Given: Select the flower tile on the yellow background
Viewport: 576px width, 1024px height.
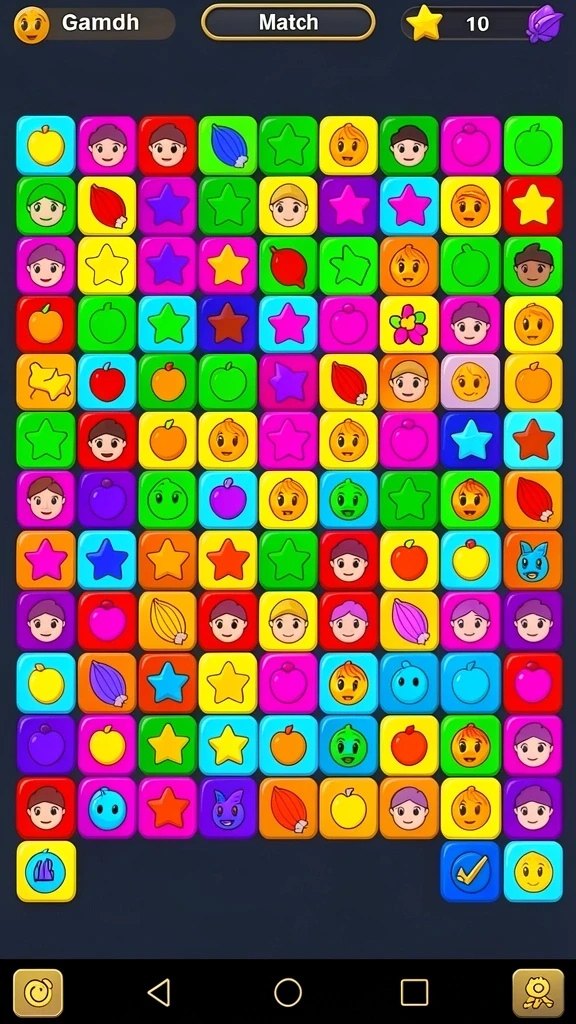Looking at the screenshot, I should point(409,325).
